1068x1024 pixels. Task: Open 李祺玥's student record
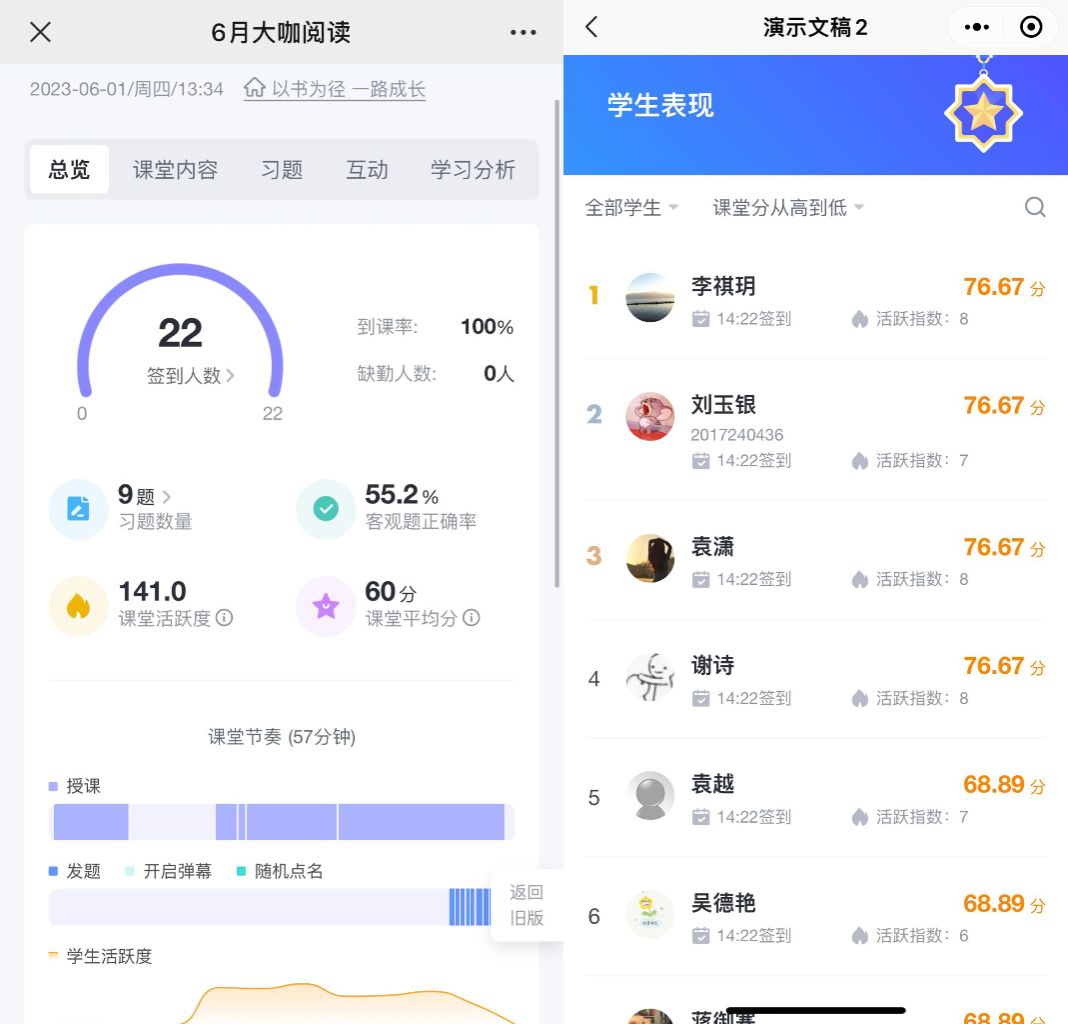point(815,299)
